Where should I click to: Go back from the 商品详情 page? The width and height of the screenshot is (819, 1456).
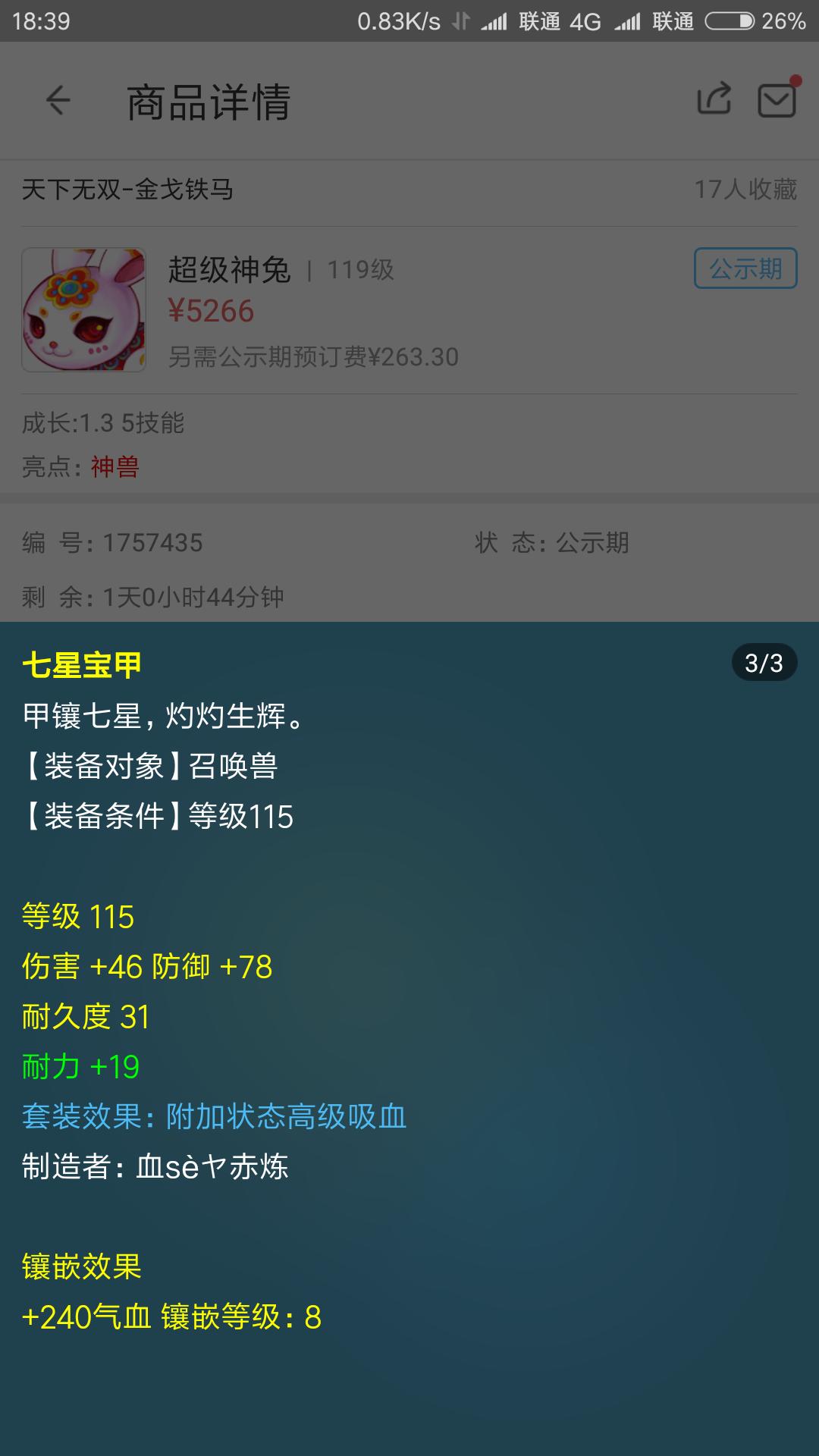[58, 100]
